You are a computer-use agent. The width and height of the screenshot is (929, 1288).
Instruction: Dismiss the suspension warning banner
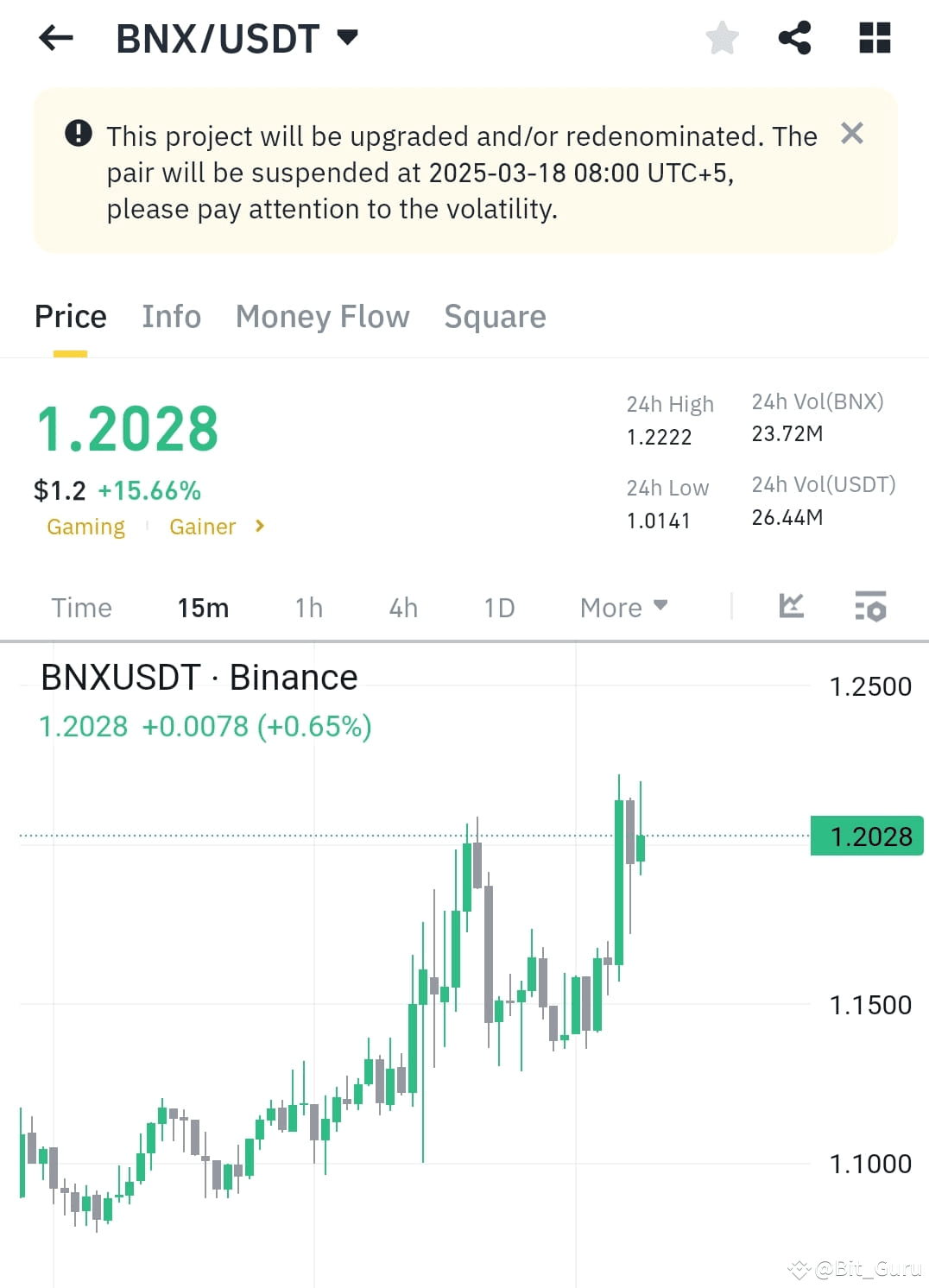click(852, 134)
